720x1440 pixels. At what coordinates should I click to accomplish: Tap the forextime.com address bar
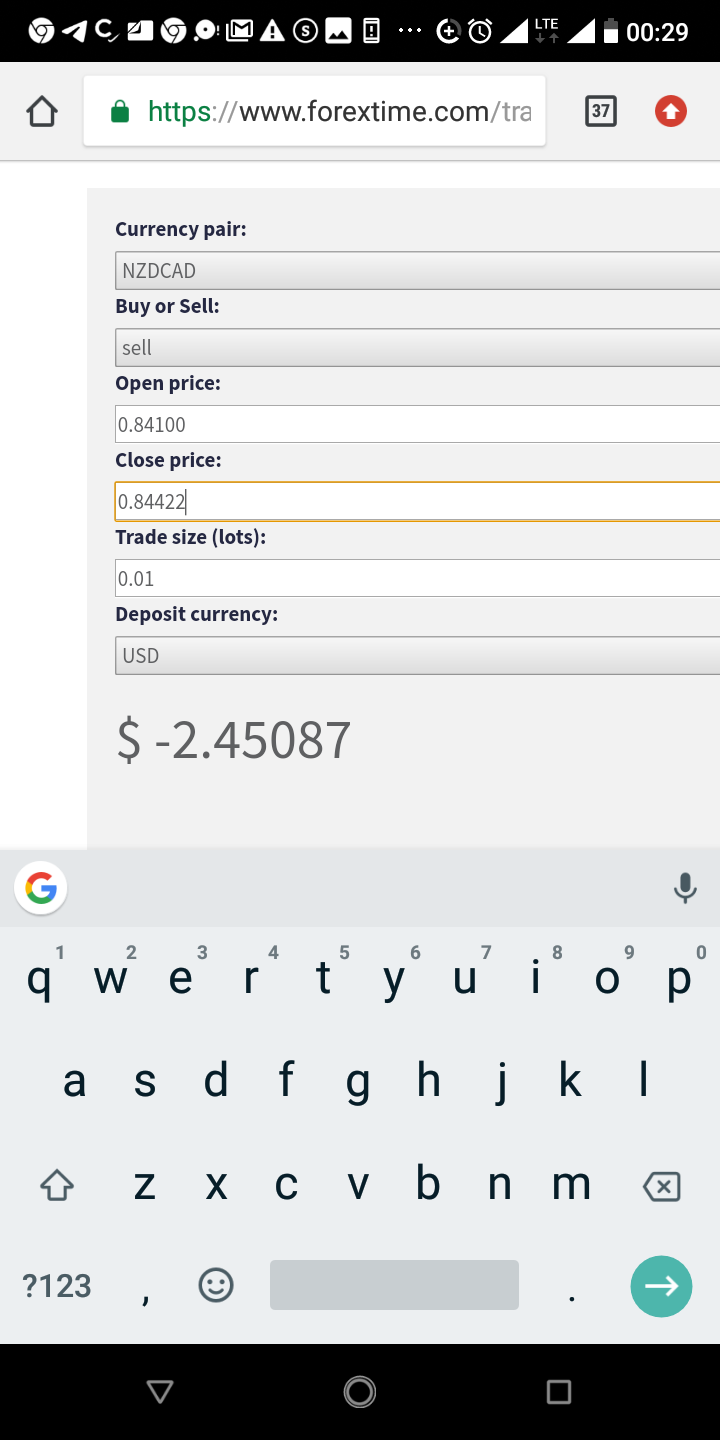[x=315, y=111]
